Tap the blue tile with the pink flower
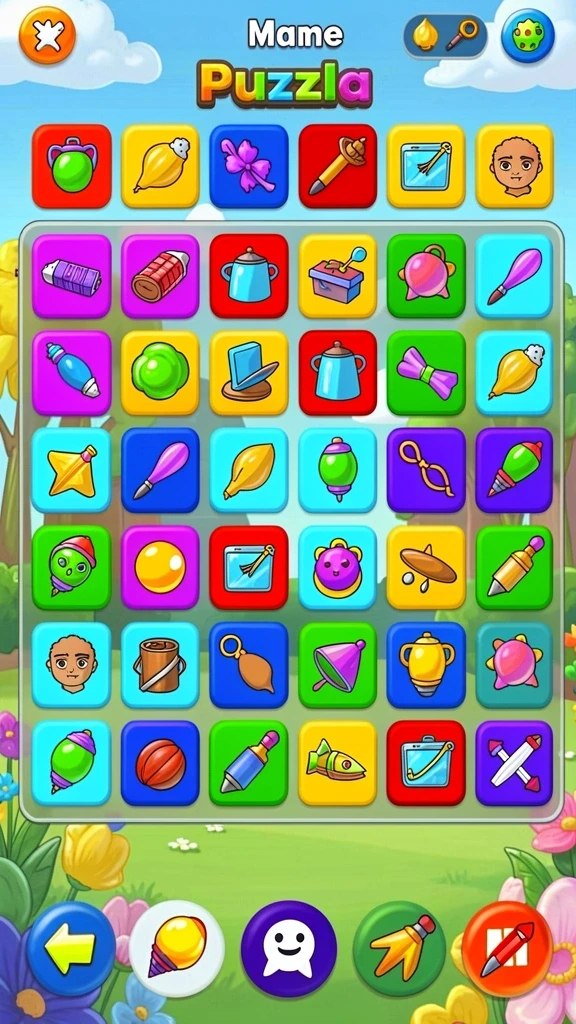This screenshot has height=1024, width=576. [249, 167]
